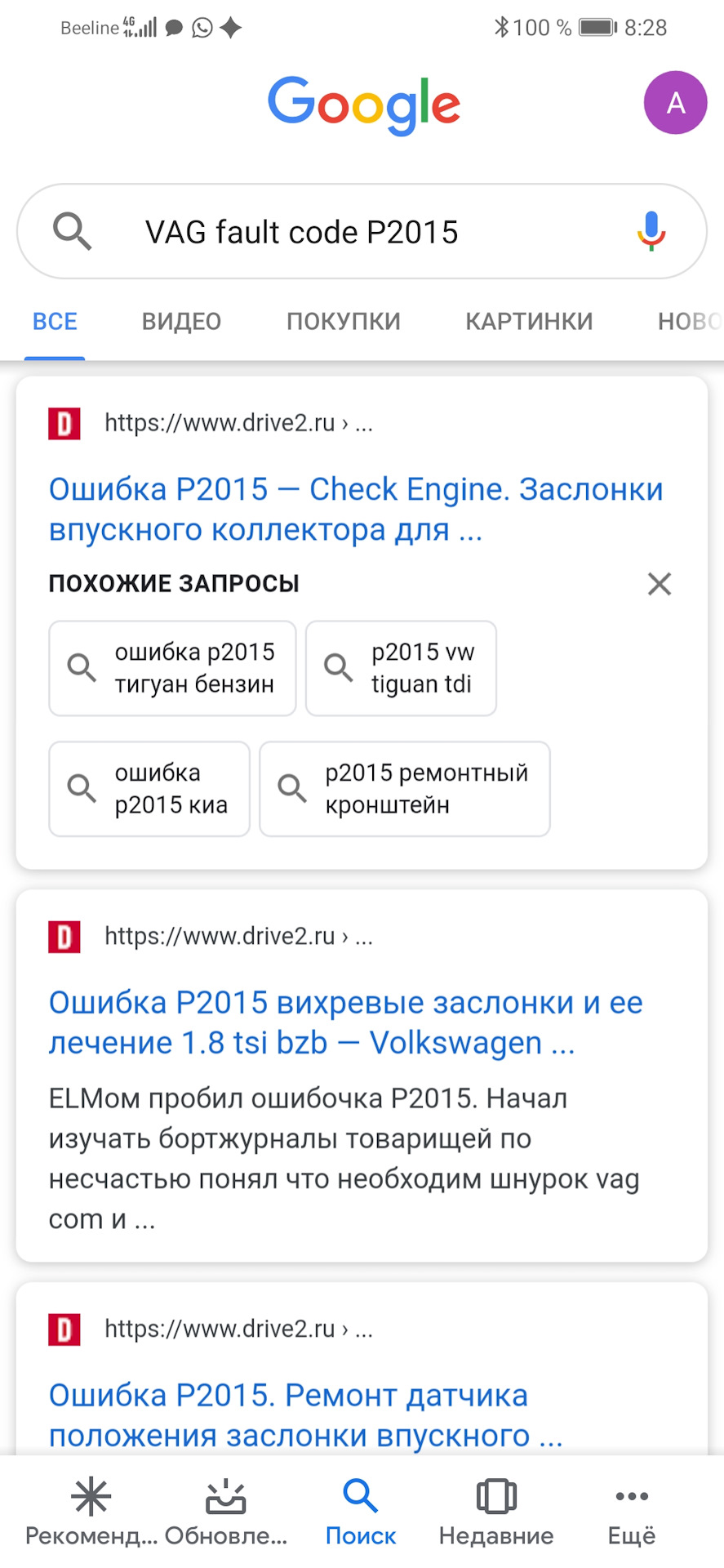Dismiss the ПОХОЖИЕ ЗАПРОСЫ suggestions
The image size is (724, 1568).
click(659, 584)
